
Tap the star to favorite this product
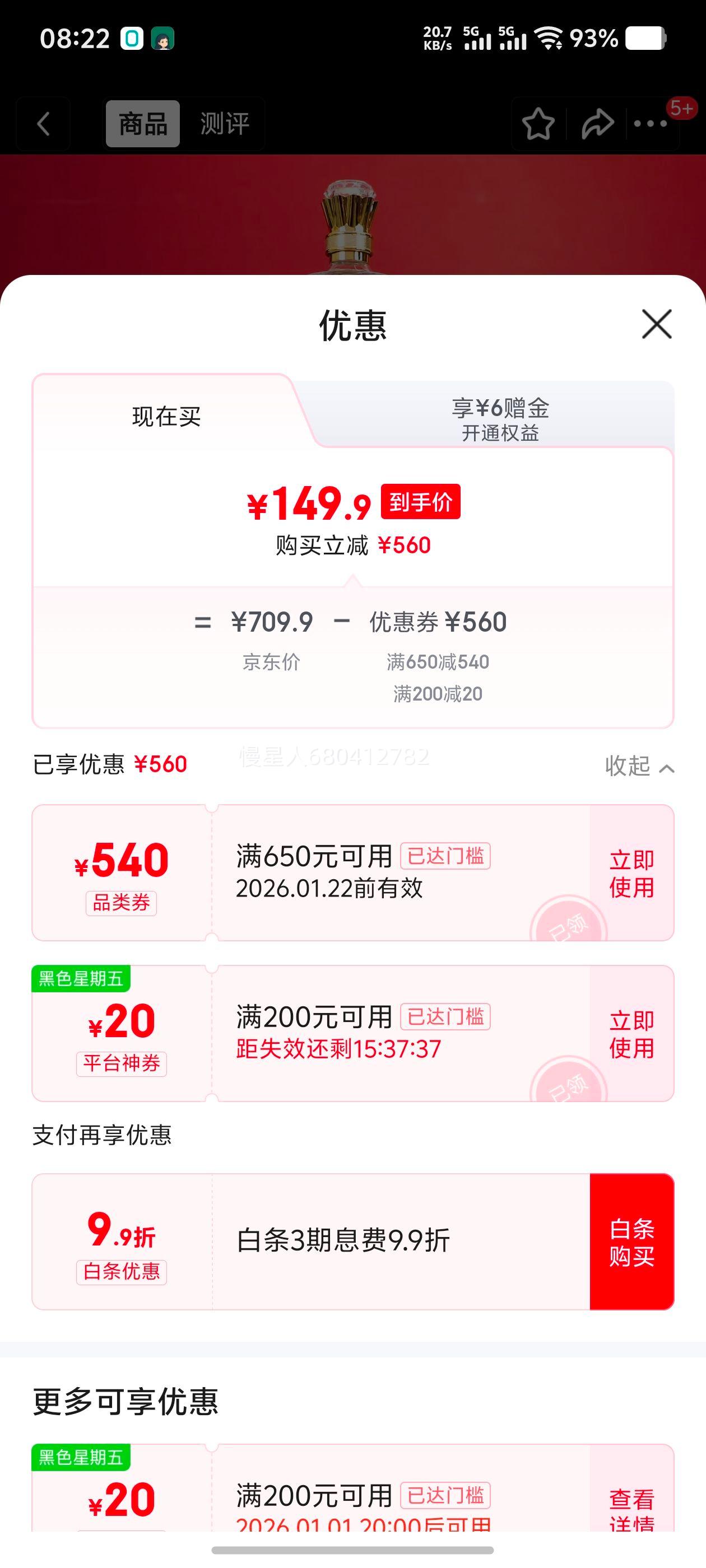(538, 124)
